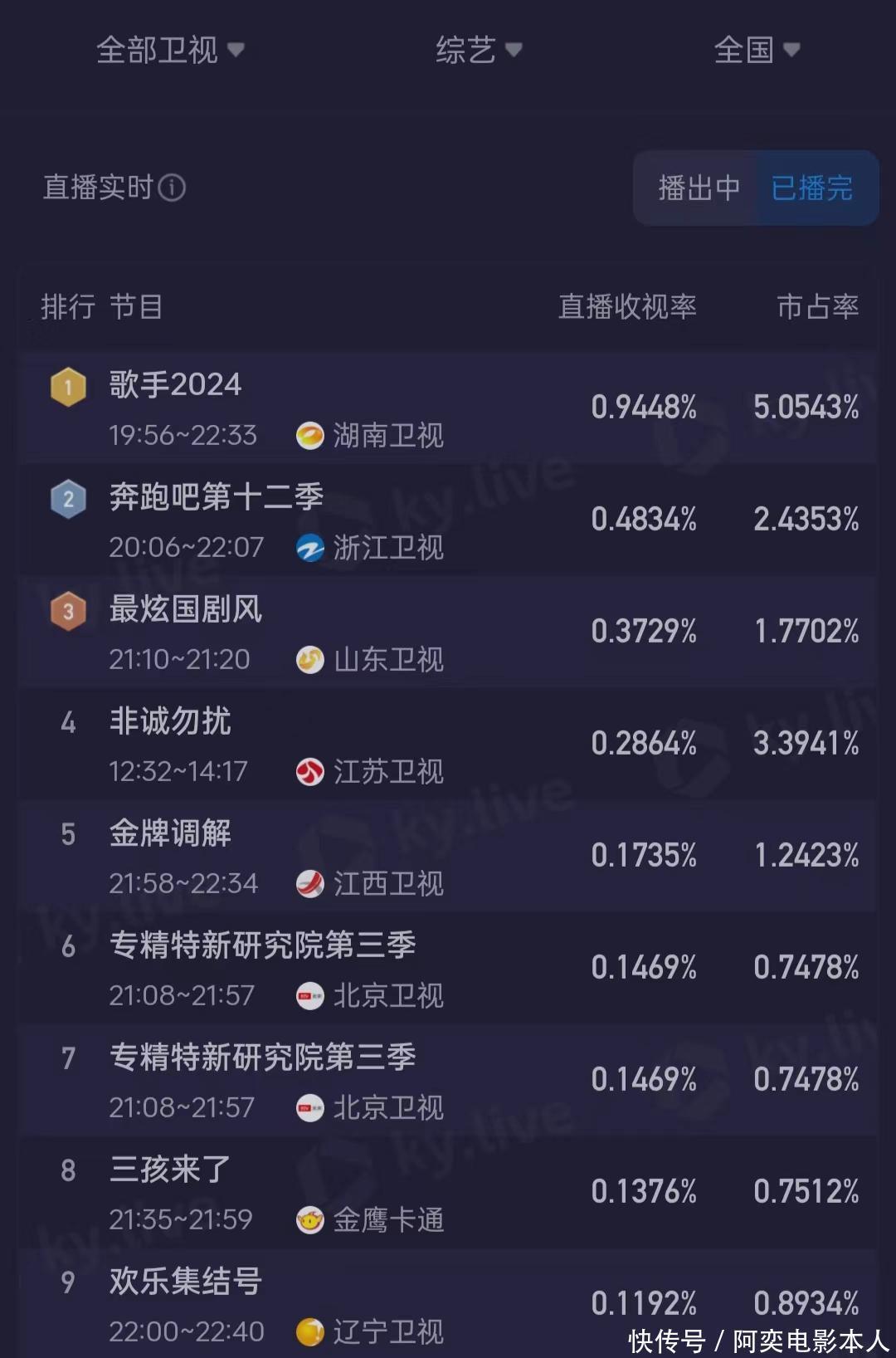Open the 歌手2024 program row

click(448, 408)
